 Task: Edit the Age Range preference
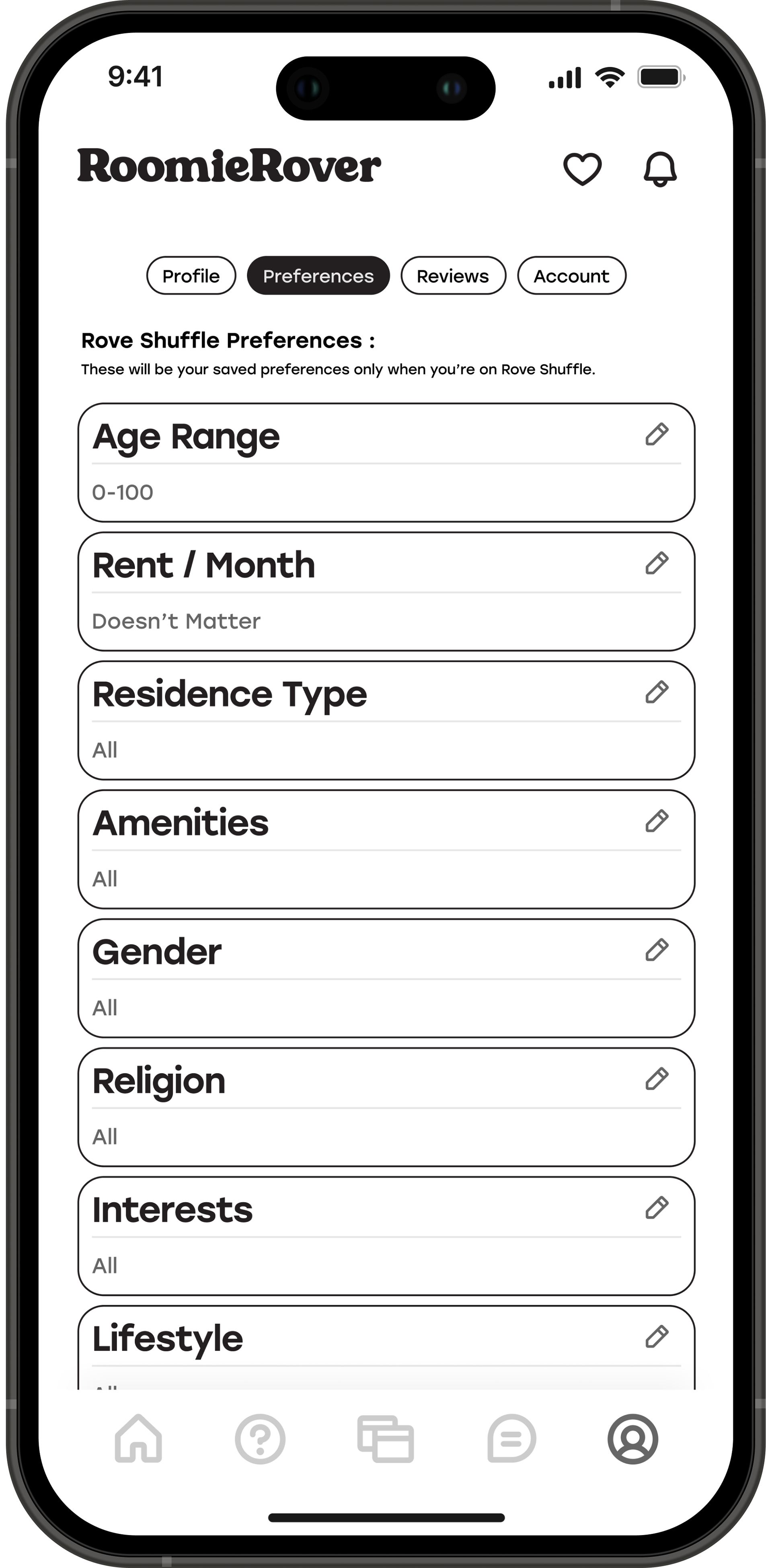point(657,435)
